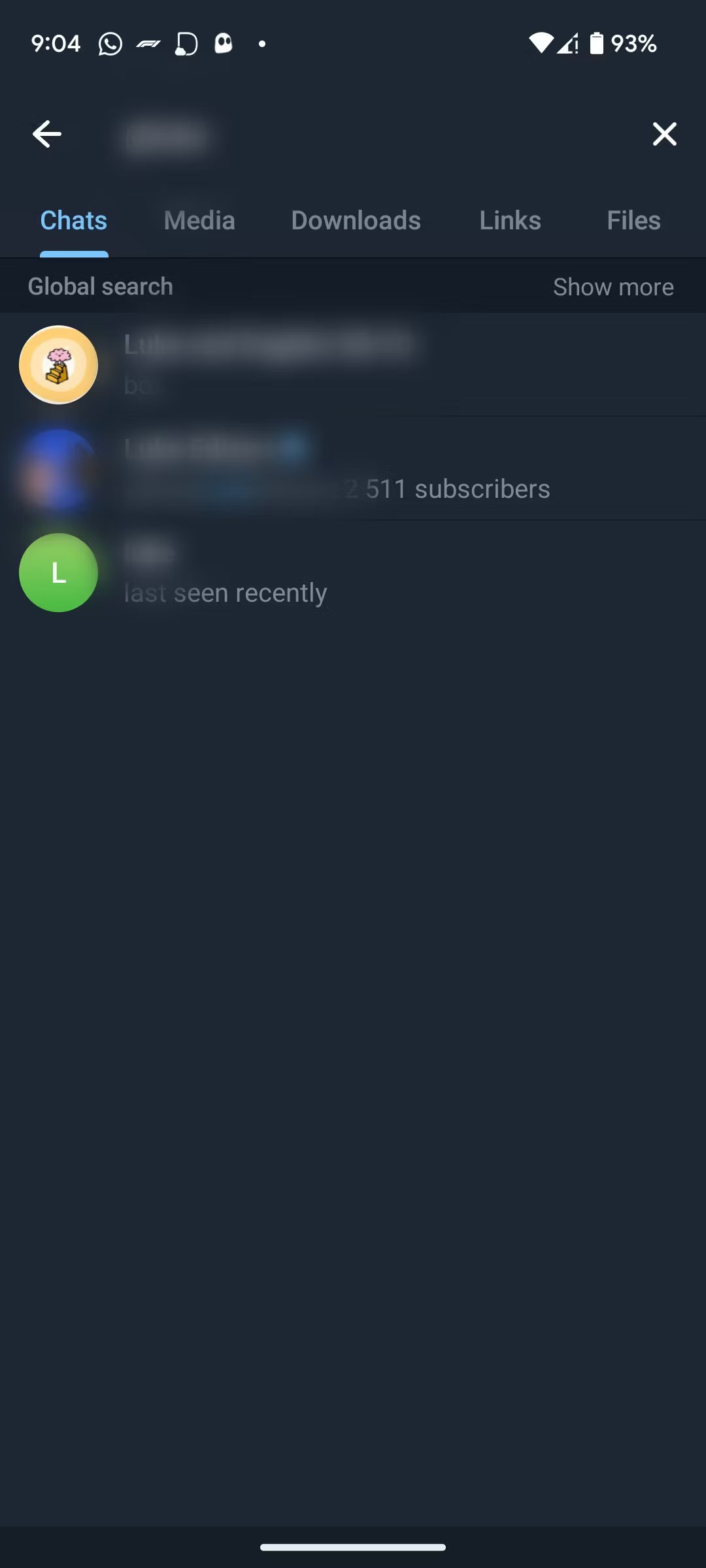Switch to the Downloads tab

tap(356, 220)
